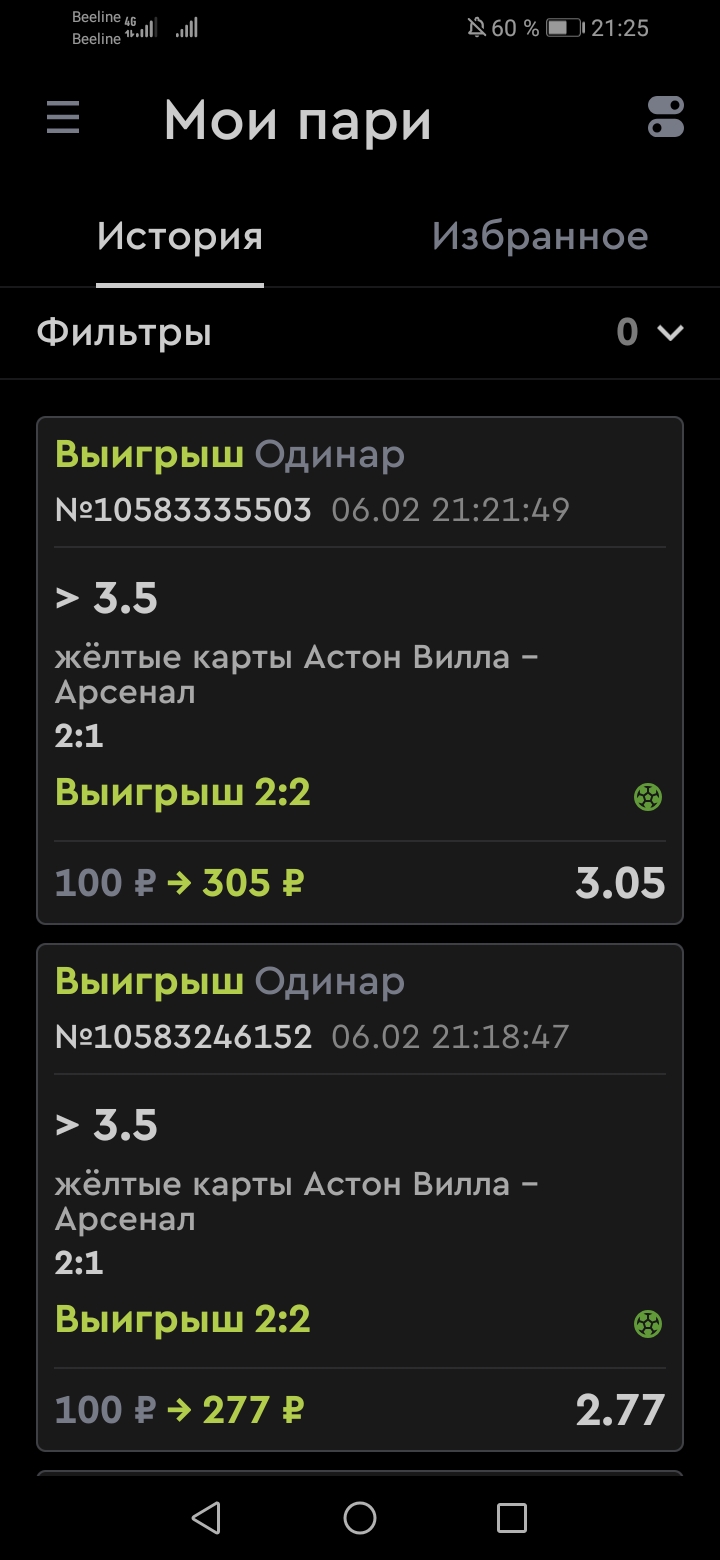Screen dimensions: 720x1560
Task: Open bet card №10583335503
Action: 360,670
